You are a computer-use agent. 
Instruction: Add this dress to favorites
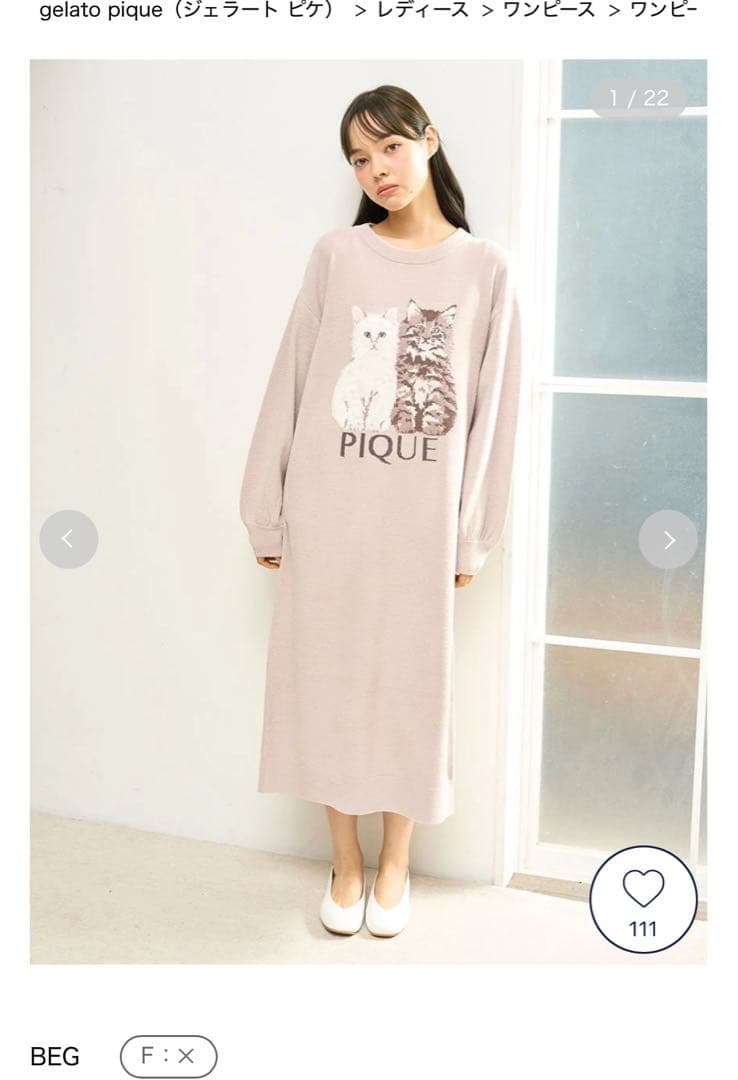coord(643,898)
